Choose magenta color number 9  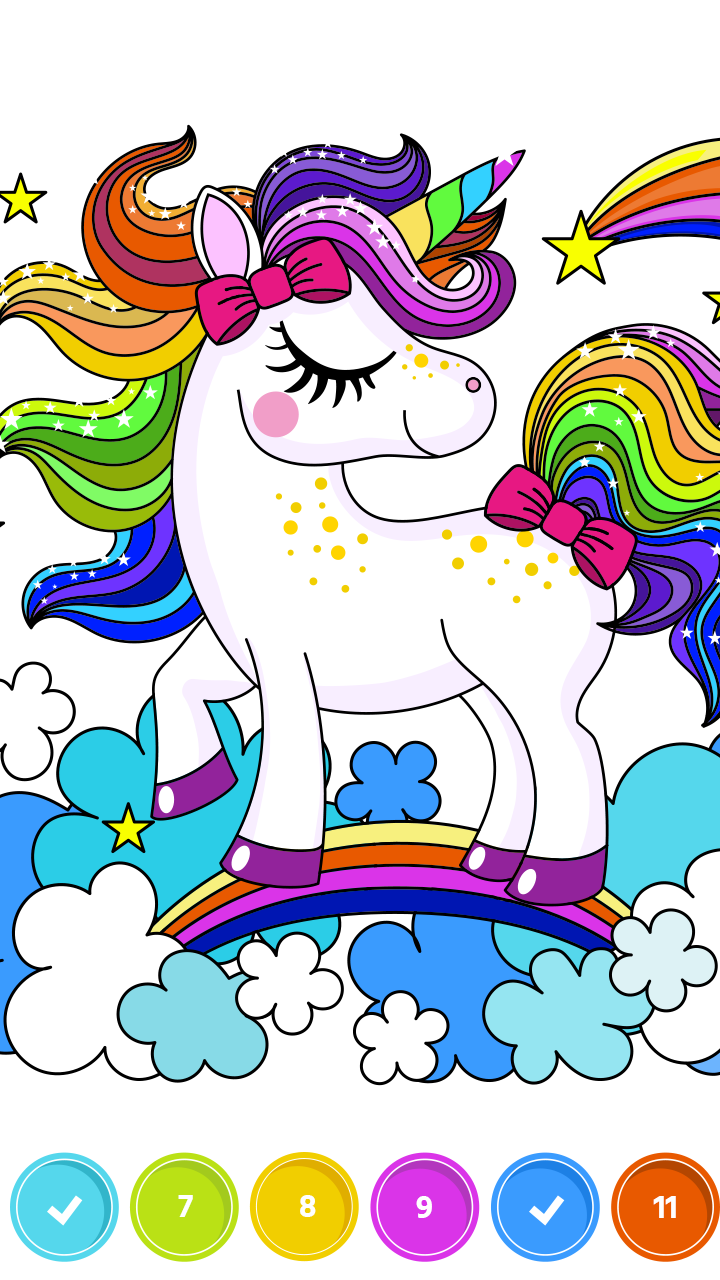[424, 1207]
